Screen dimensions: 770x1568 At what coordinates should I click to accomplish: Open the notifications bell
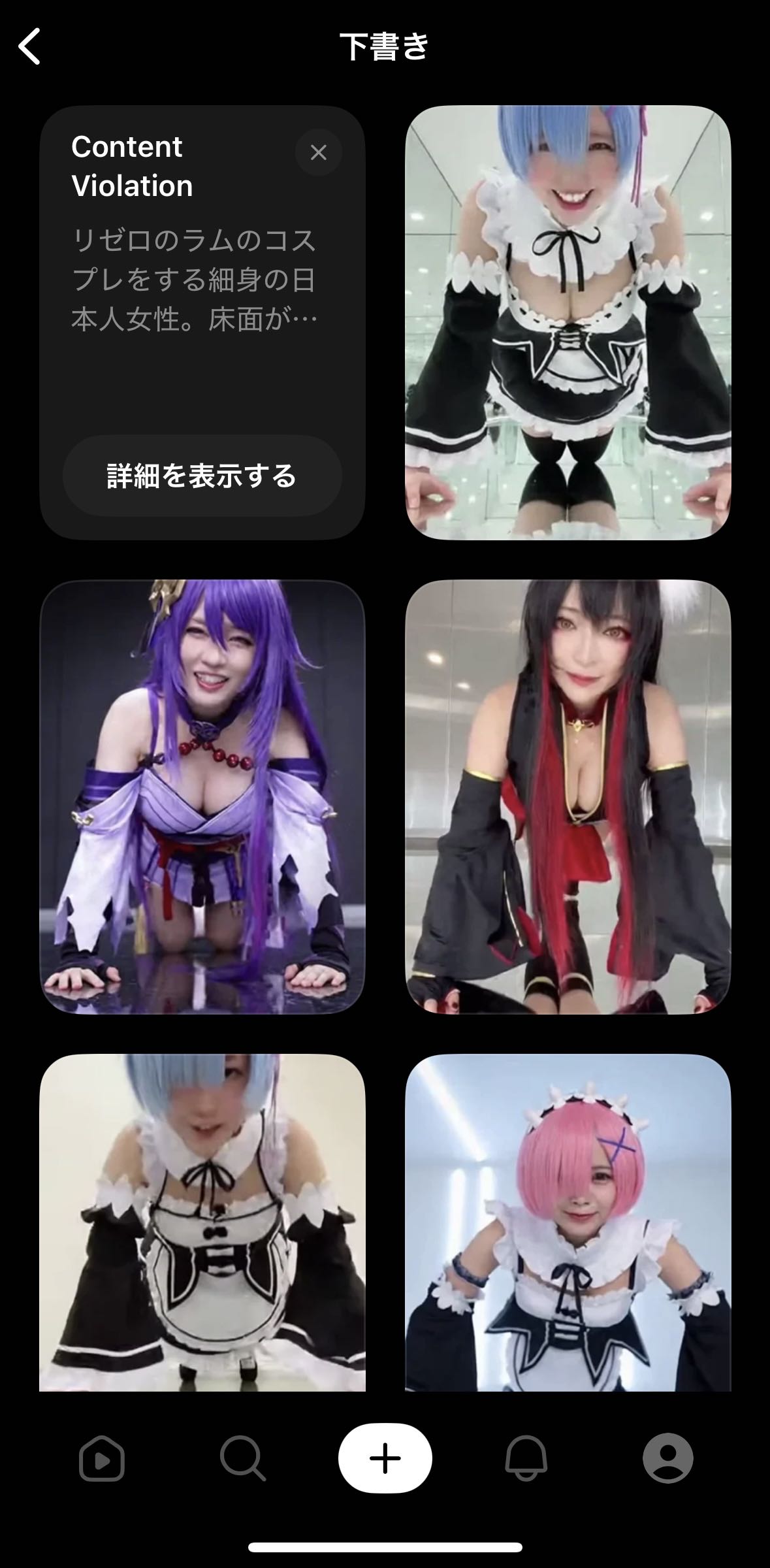point(526,1458)
